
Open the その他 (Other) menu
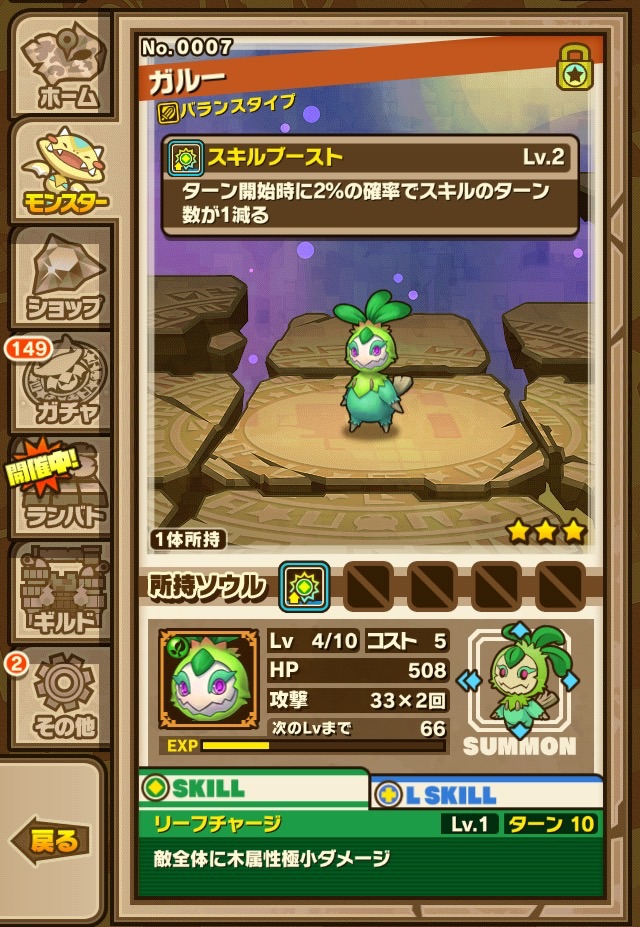tap(64, 697)
